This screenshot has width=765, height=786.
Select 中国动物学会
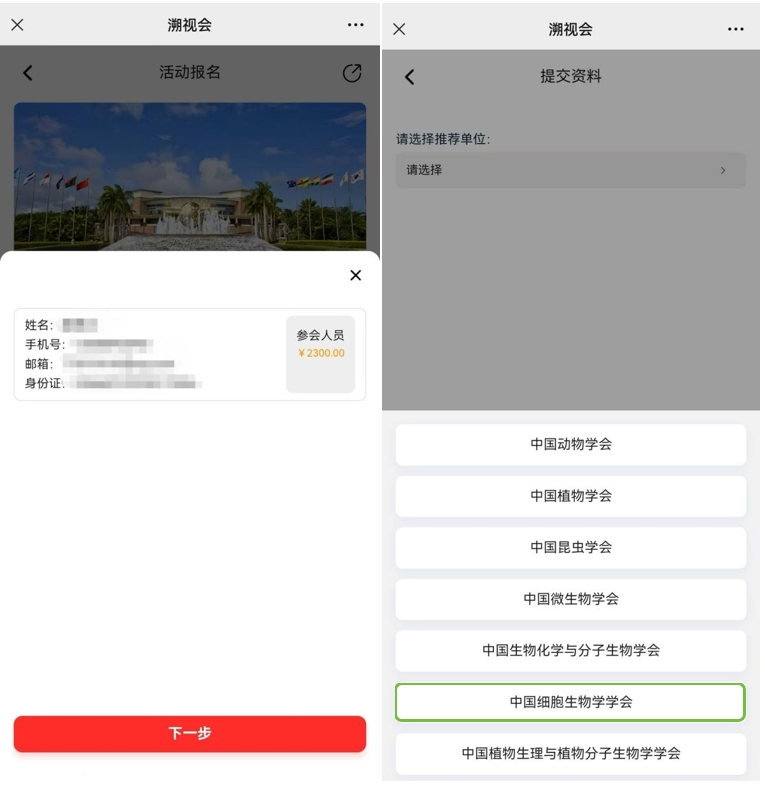pyautogui.click(x=570, y=444)
